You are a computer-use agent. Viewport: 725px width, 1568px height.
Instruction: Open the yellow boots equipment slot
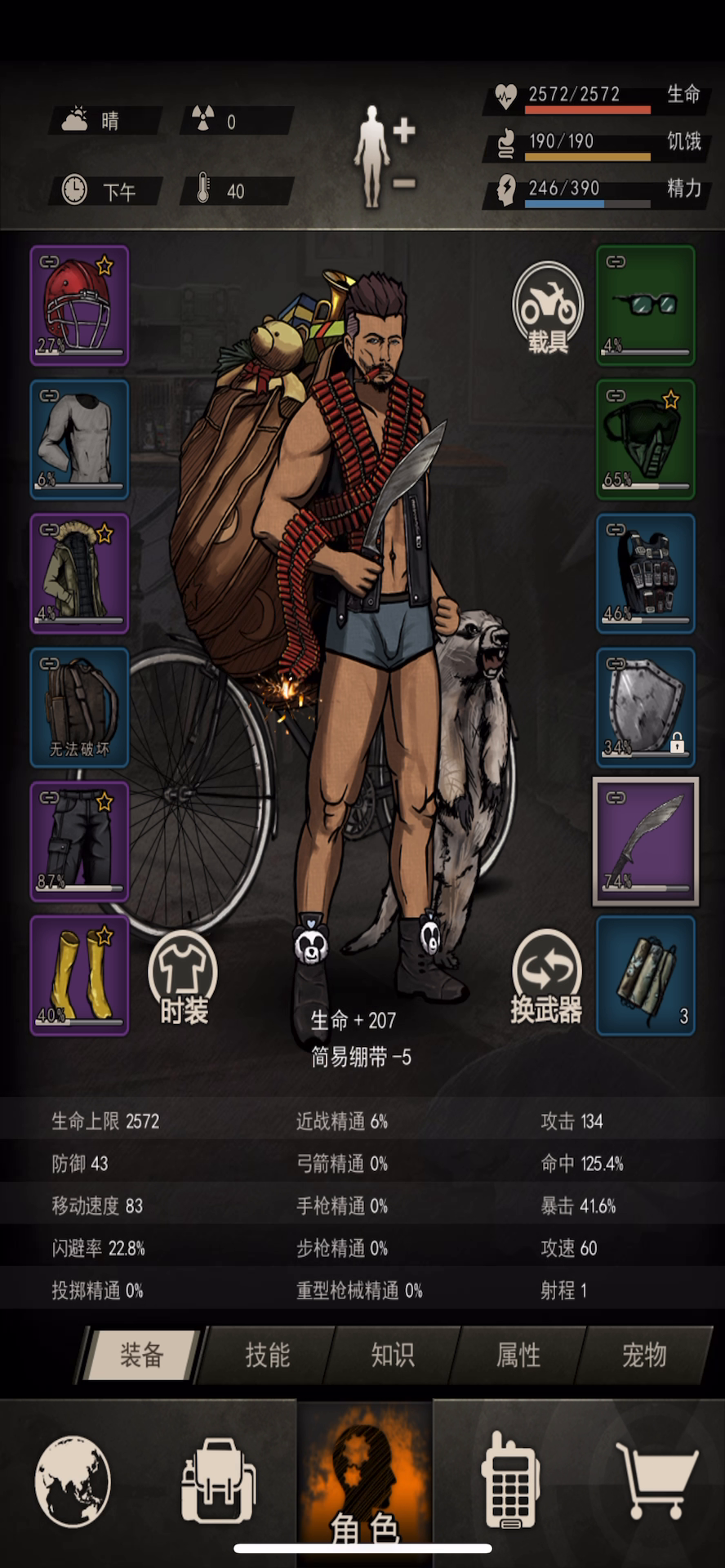[x=79, y=975]
